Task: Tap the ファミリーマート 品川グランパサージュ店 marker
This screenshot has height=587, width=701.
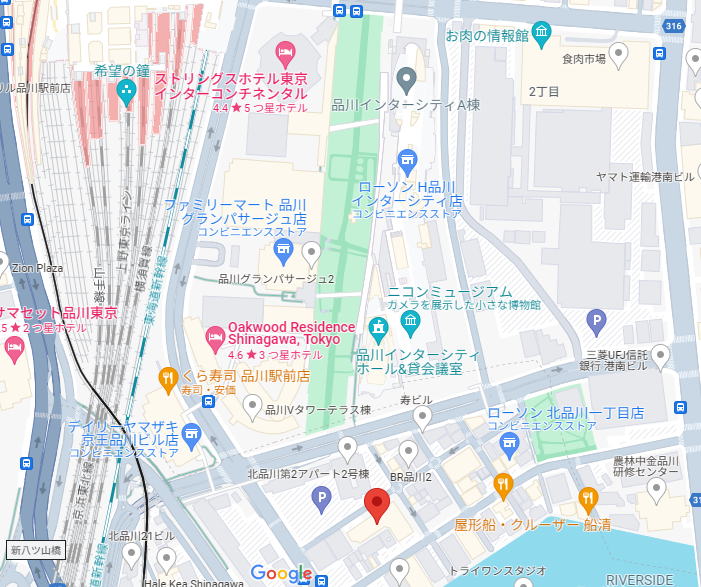Action: 283,250
